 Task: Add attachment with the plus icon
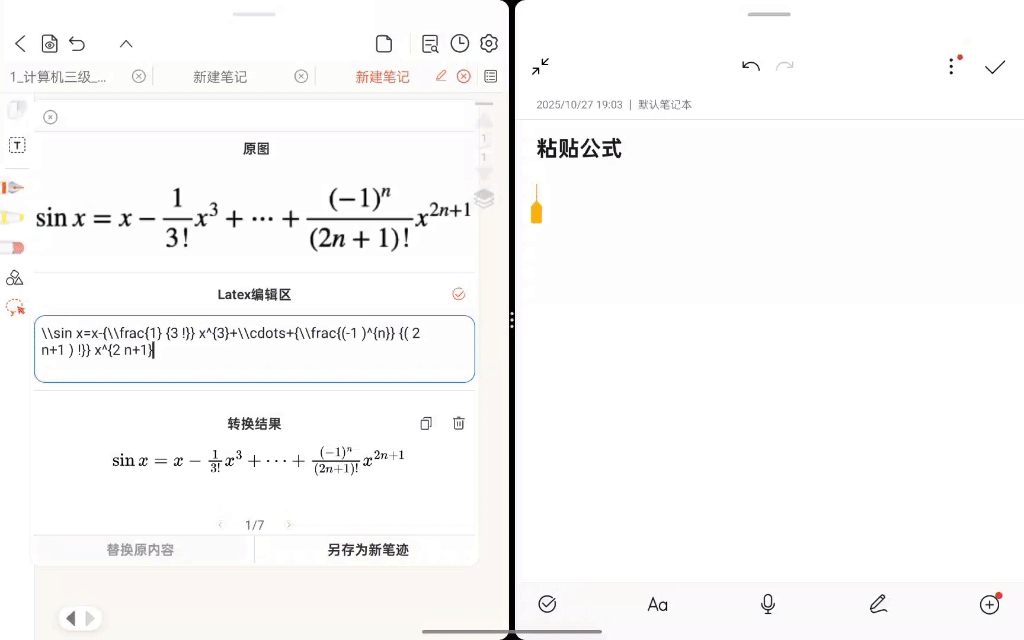coord(989,604)
